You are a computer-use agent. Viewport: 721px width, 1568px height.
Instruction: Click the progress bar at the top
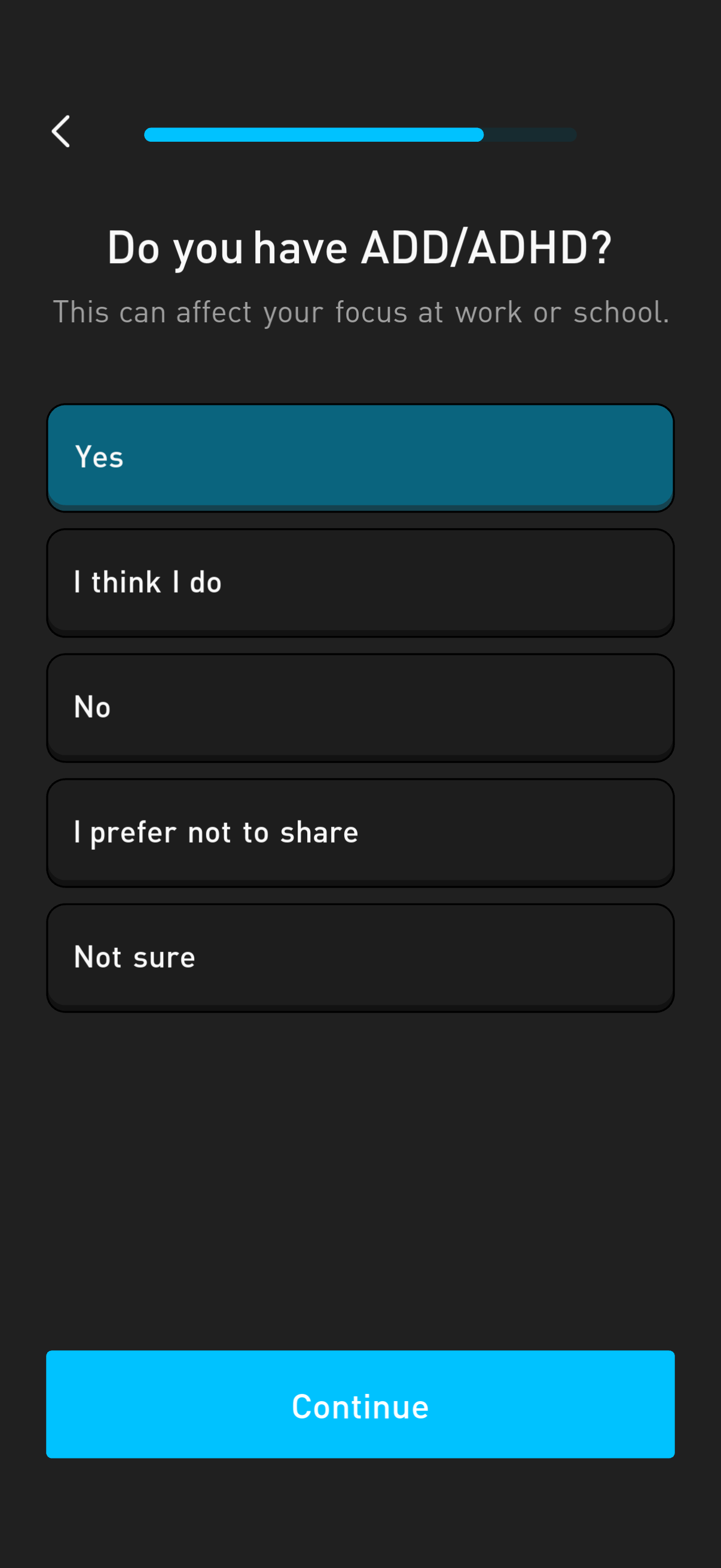[x=359, y=135]
